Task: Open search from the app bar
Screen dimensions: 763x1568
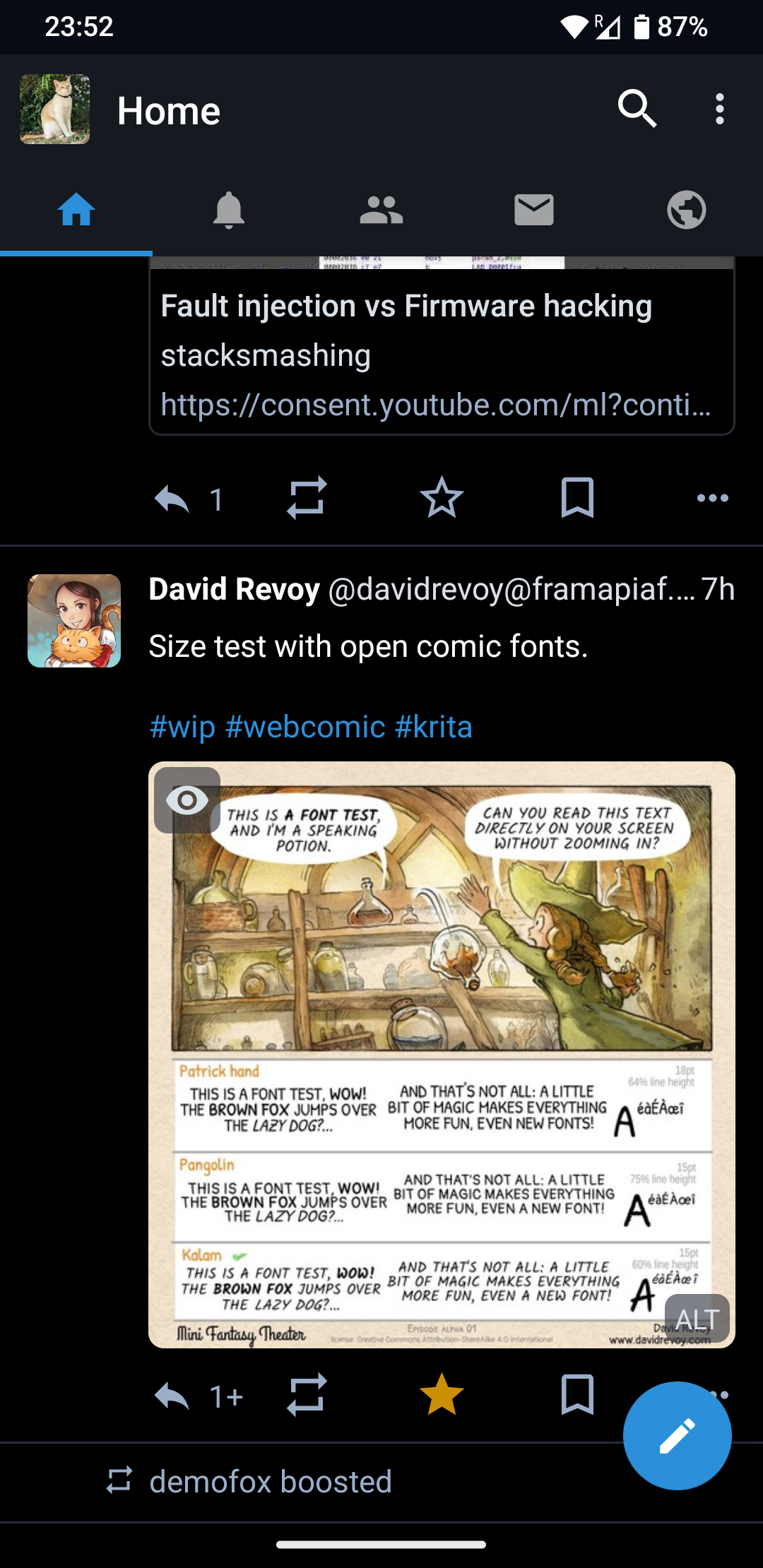Action: tap(637, 109)
